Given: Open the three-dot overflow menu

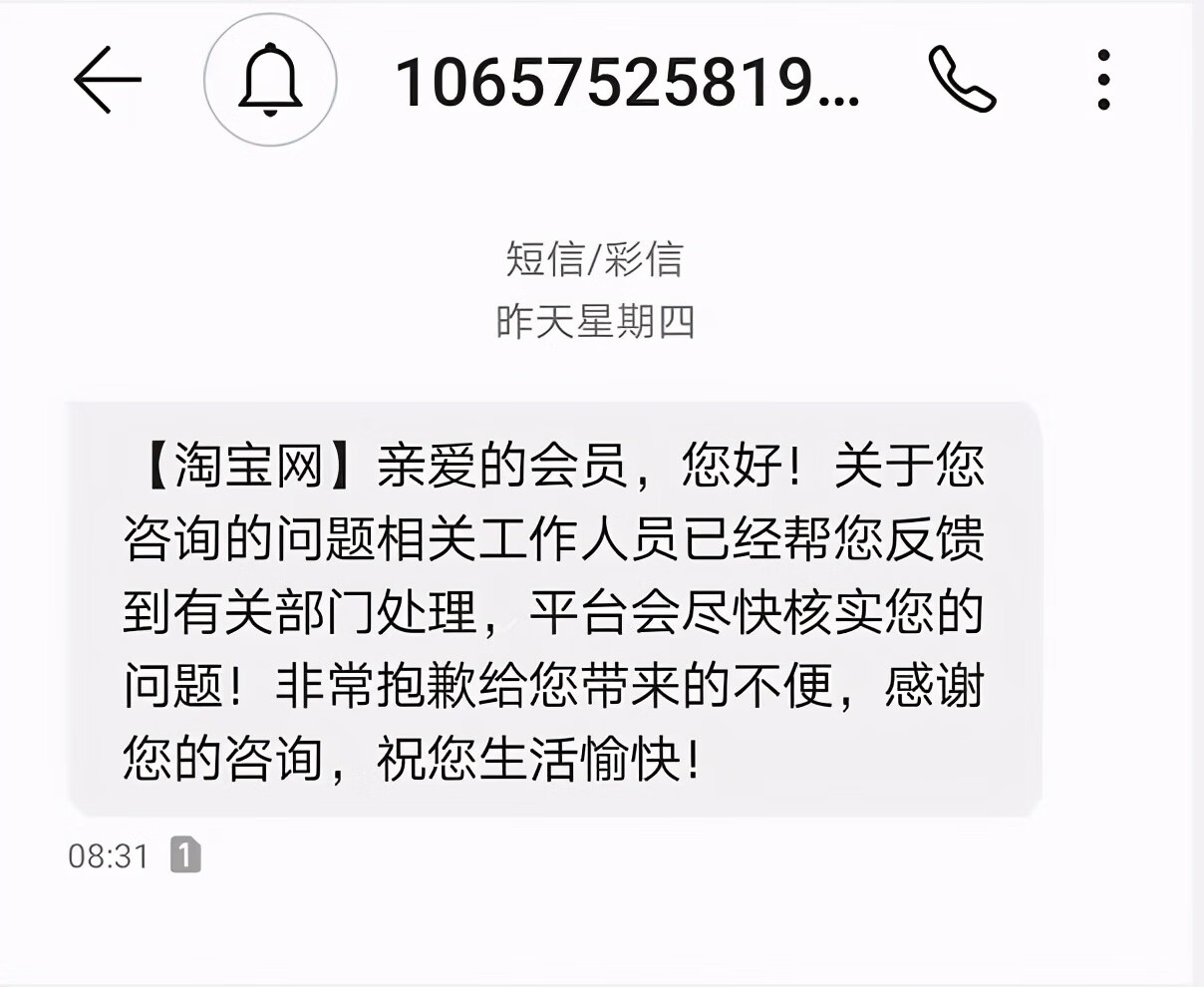Looking at the screenshot, I should pos(1103,80).
